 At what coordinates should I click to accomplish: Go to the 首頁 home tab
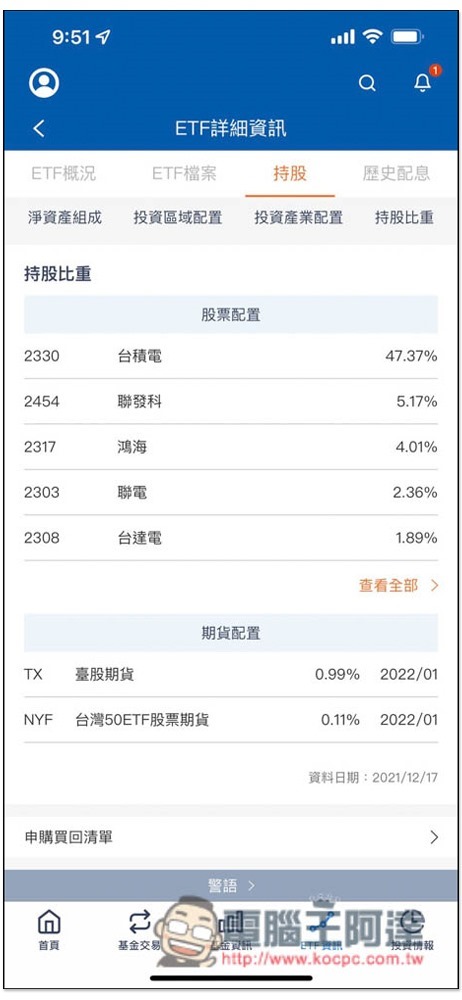click(x=49, y=930)
